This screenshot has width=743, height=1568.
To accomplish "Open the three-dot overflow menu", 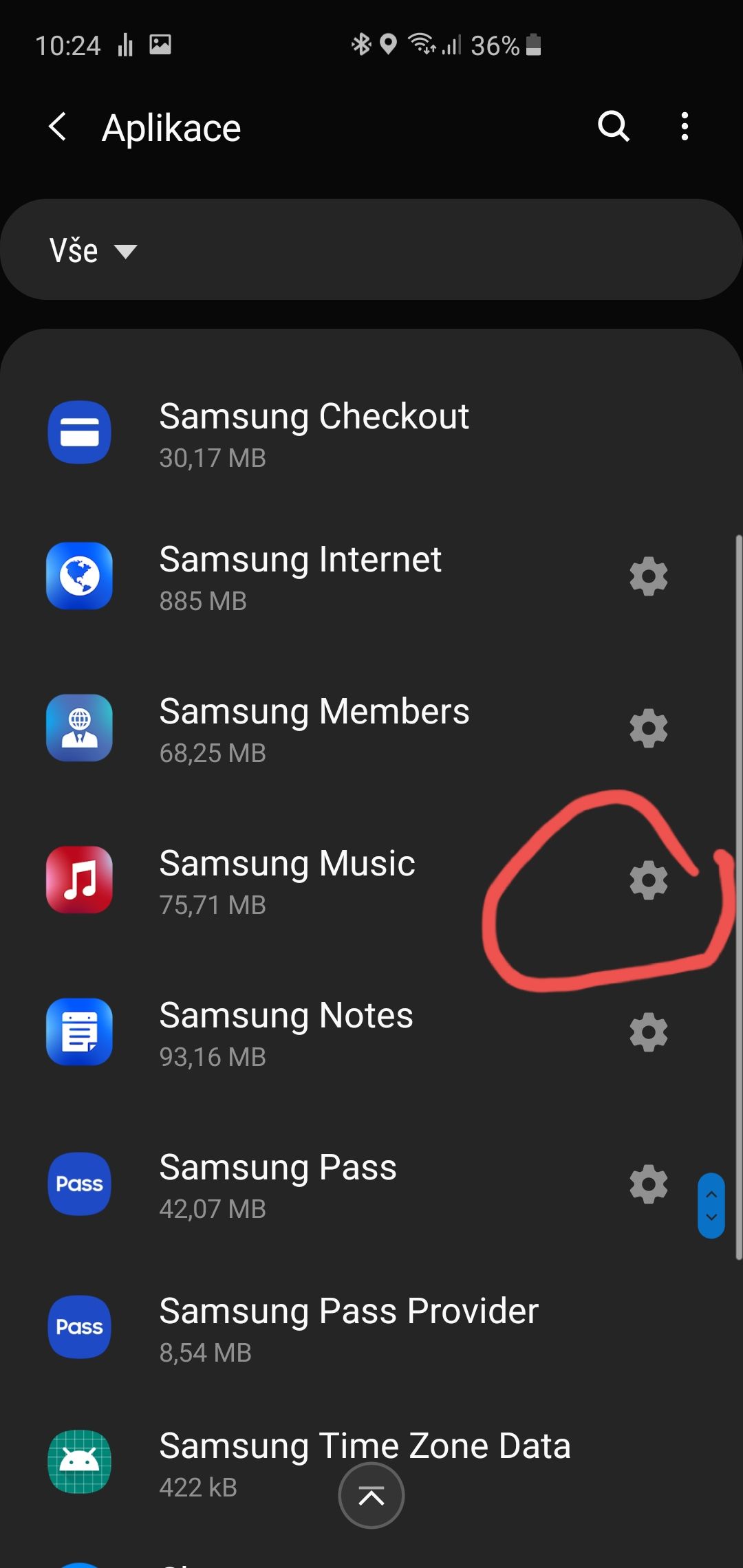I will [x=684, y=127].
